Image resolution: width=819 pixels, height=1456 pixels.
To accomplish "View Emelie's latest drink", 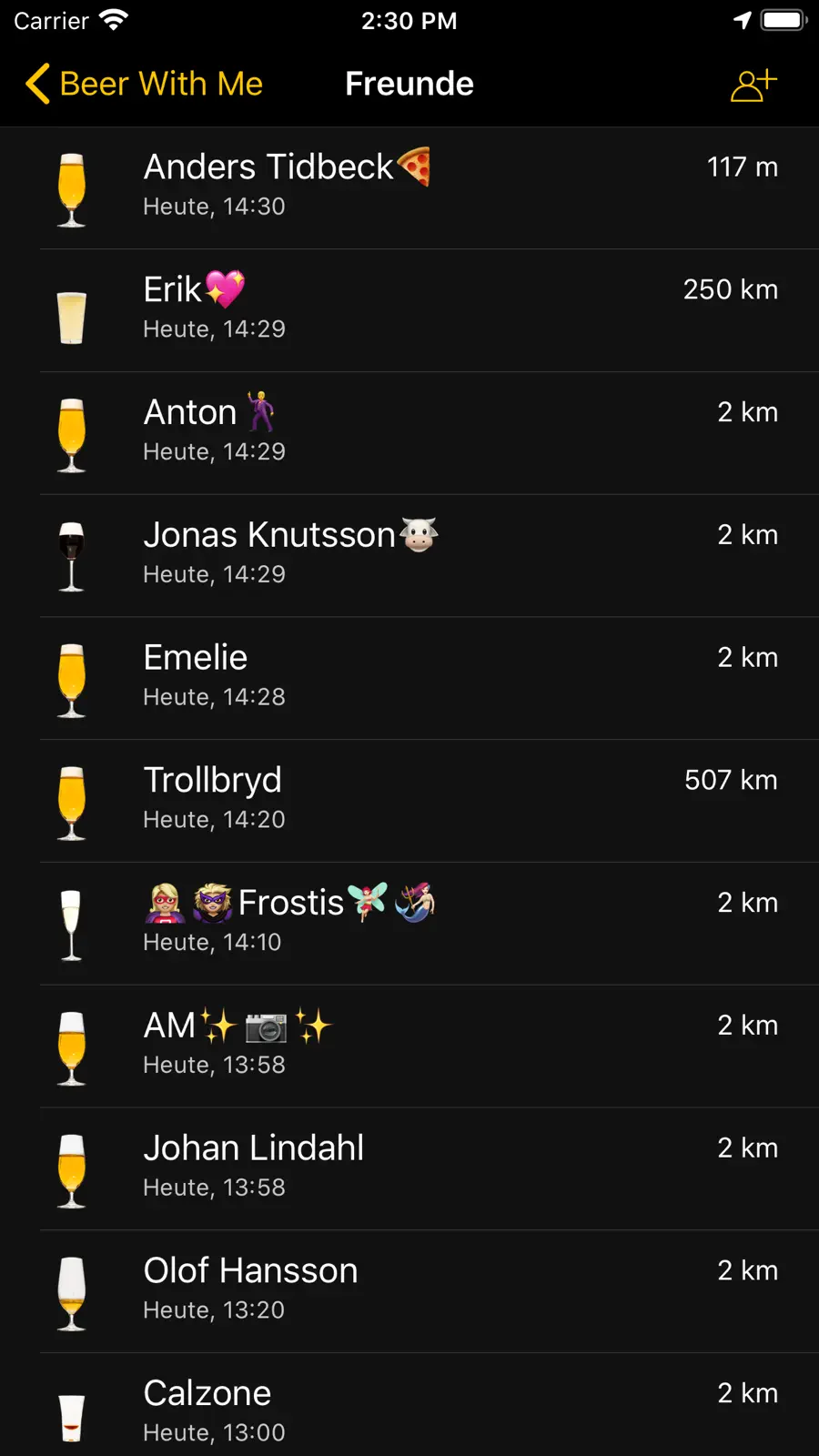I will click(409, 679).
